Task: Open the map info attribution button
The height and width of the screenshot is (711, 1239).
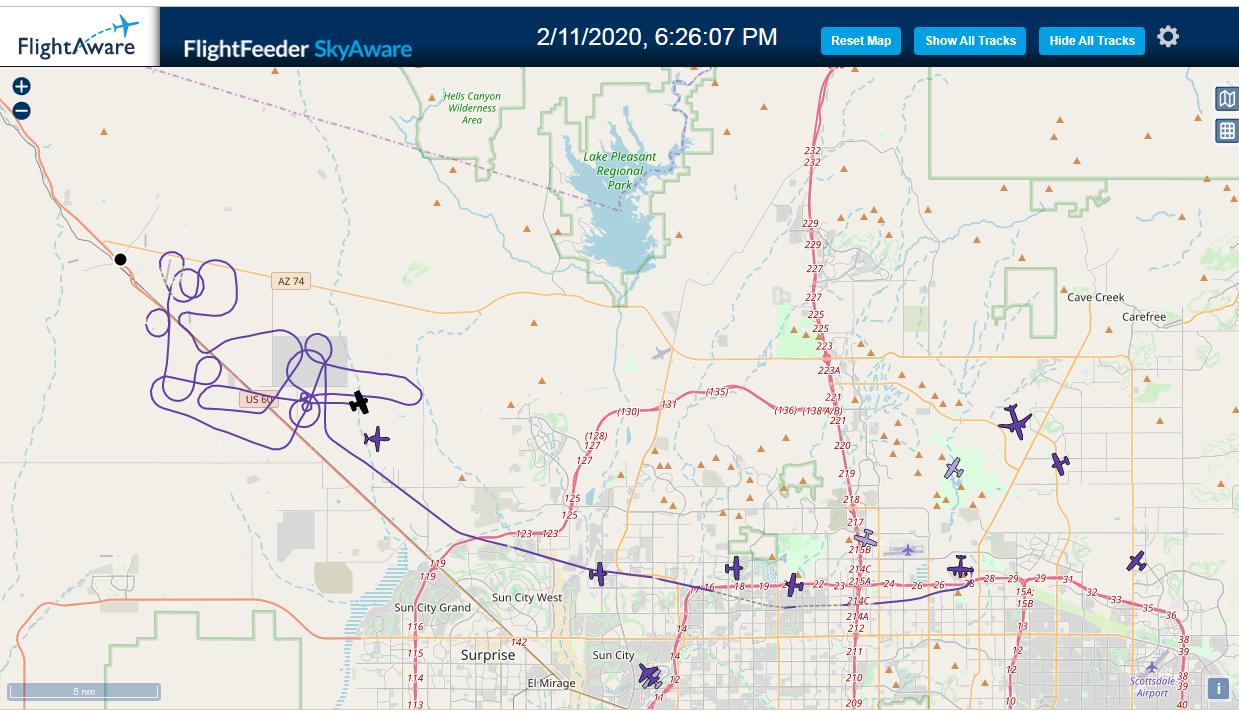Action: pos(1218,688)
